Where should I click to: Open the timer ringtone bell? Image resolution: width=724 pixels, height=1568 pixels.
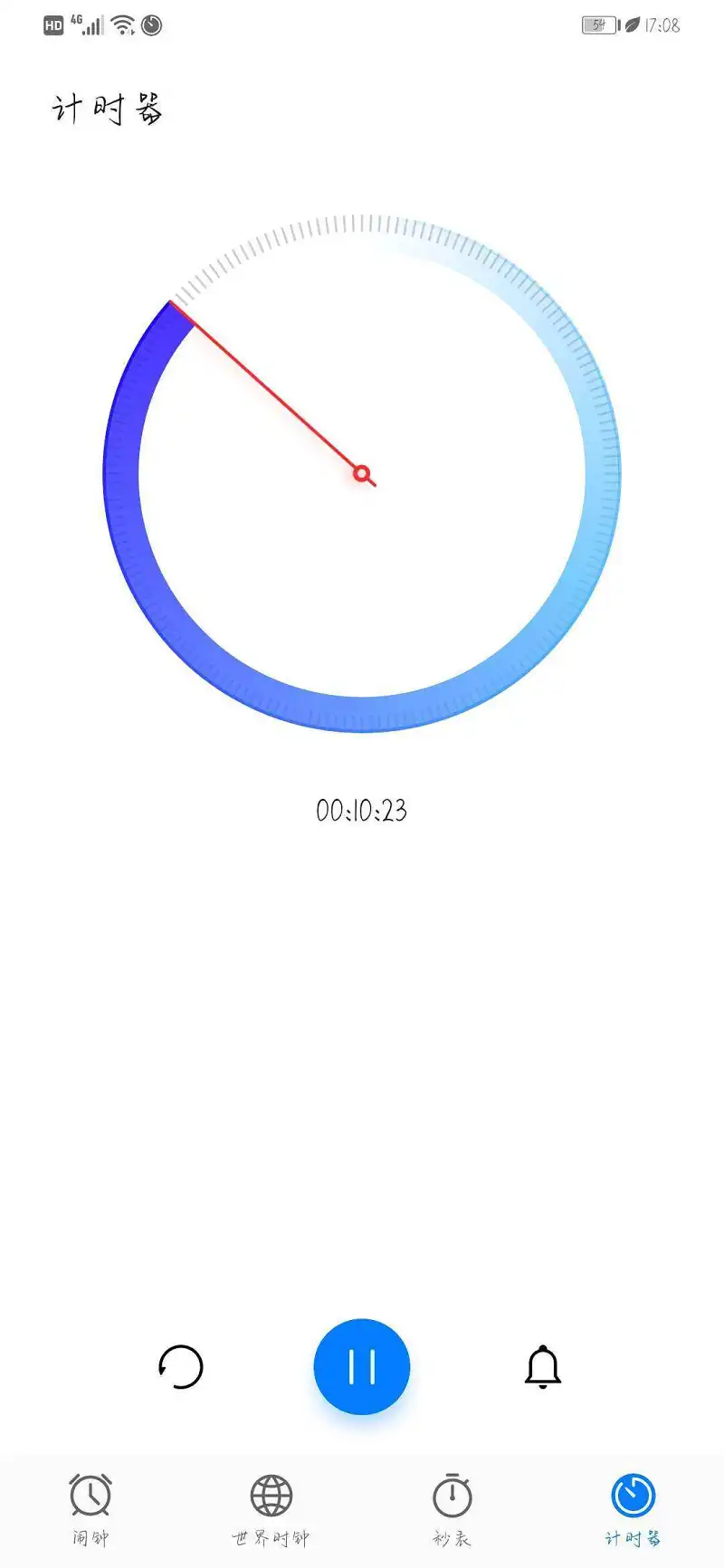click(x=543, y=1366)
